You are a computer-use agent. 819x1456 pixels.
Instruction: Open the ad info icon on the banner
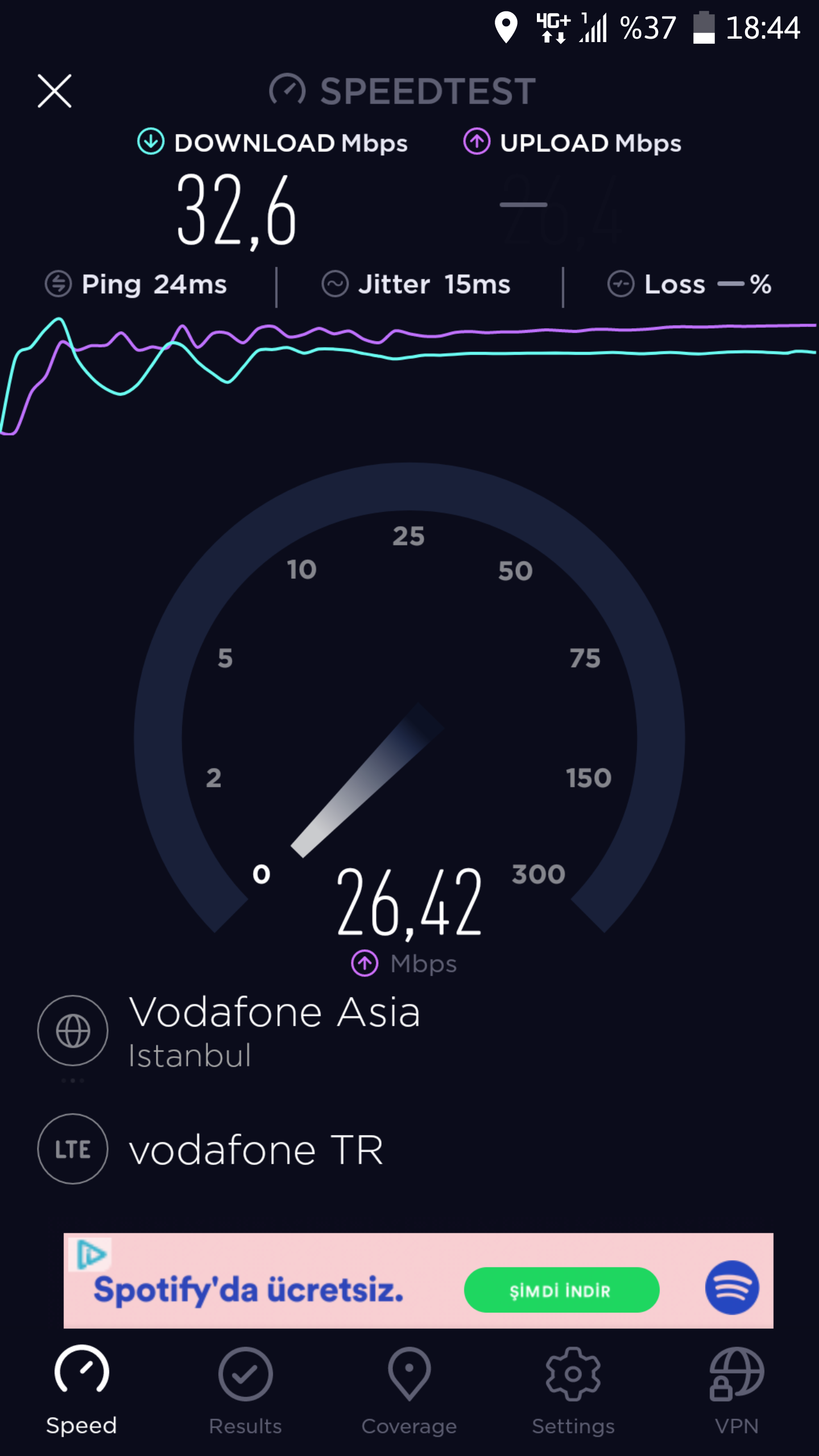click(x=91, y=1254)
